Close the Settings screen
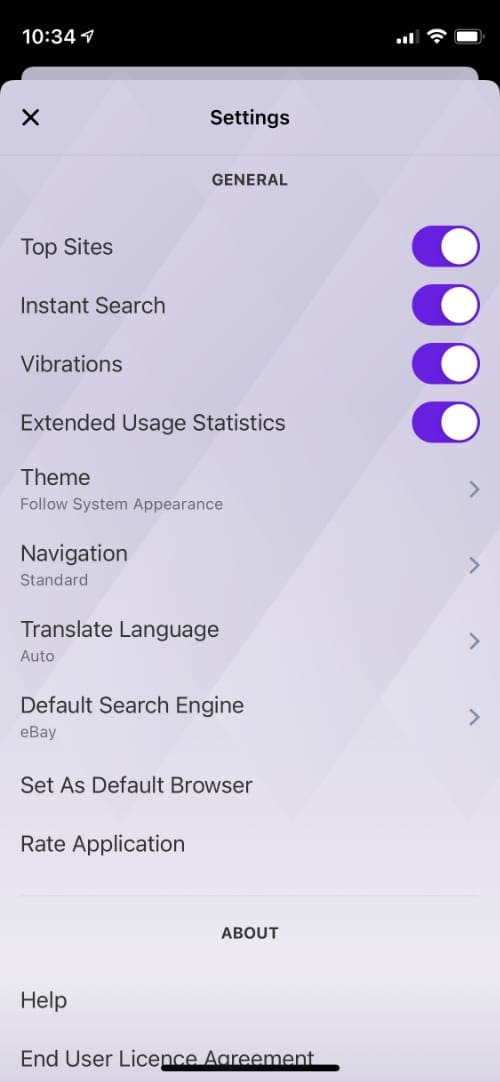Screen dimensions: 500x1082 click(30, 117)
